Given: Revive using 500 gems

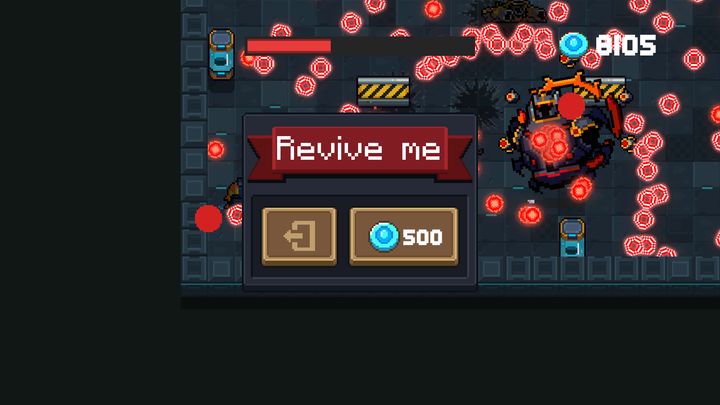Looking at the screenshot, I should [404, 237].
